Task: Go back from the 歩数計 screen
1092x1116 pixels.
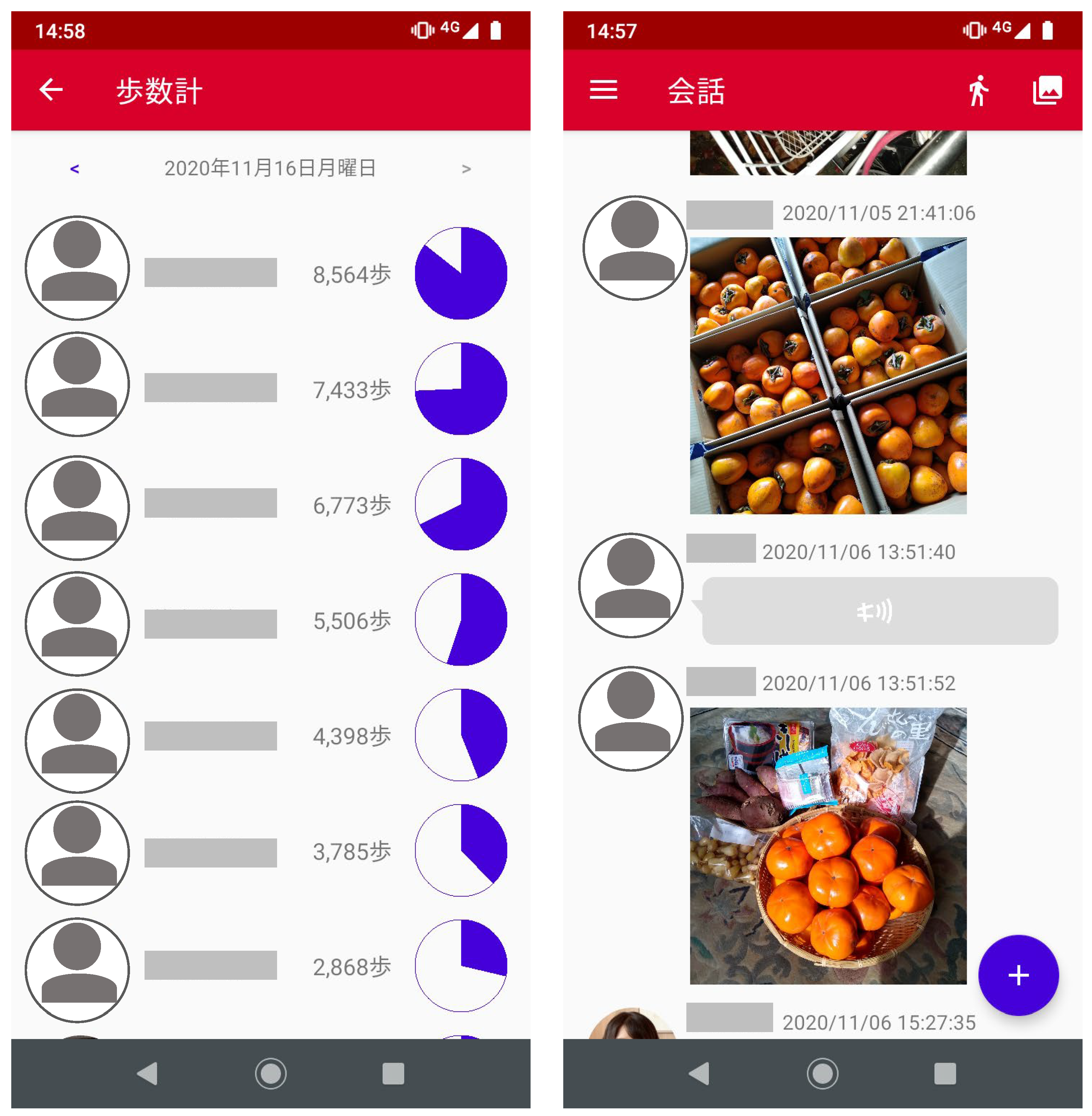Action: point(51,89)
